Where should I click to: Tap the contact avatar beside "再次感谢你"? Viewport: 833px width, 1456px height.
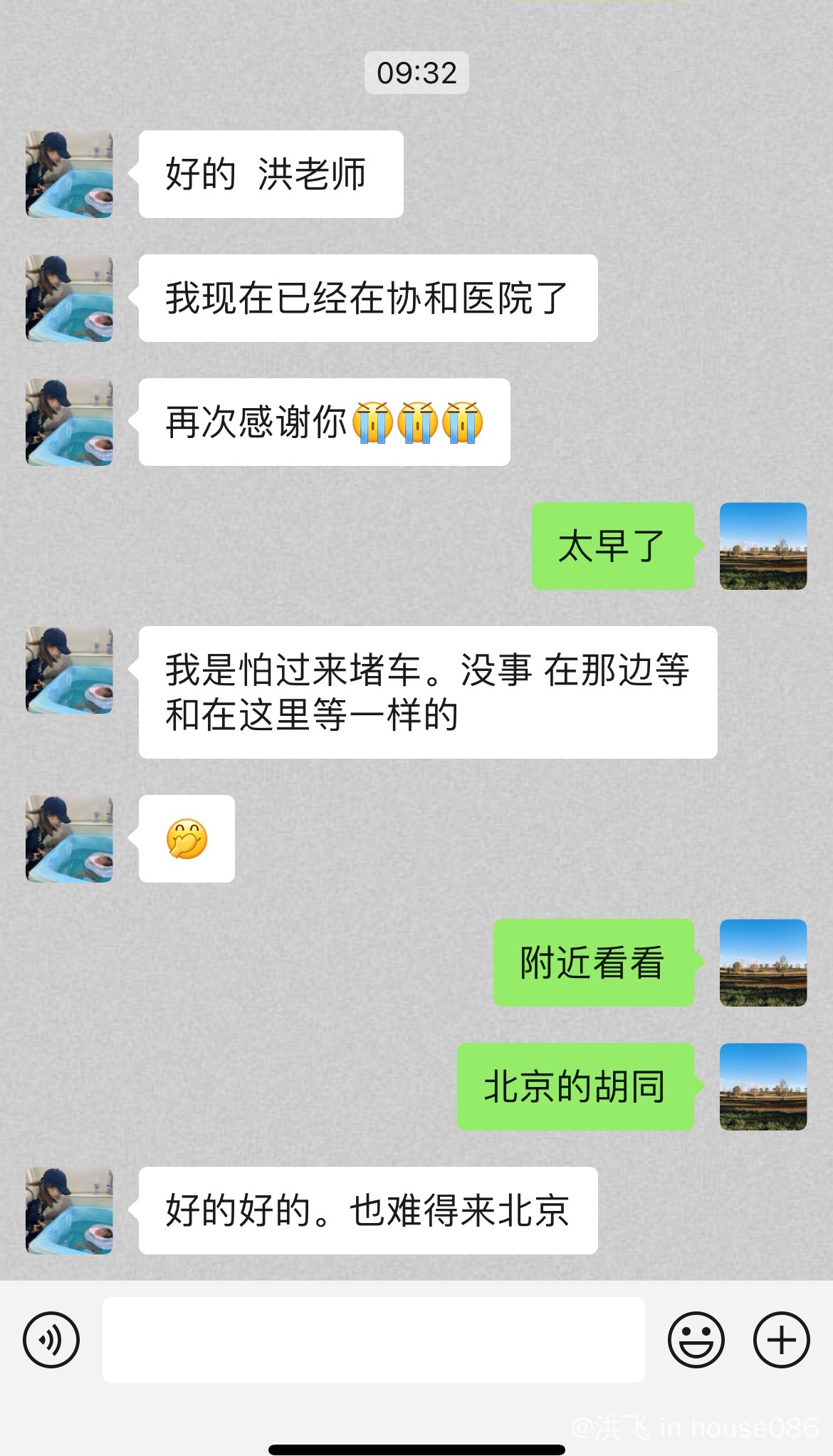(x=69, y=422)
